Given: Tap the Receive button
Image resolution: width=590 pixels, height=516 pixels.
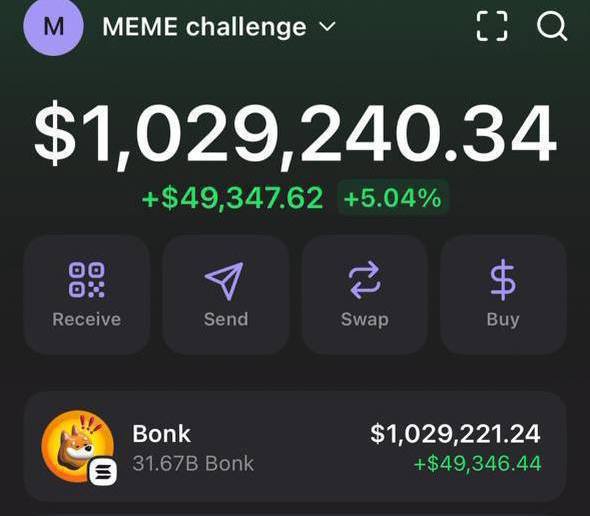Looking at the screenshot, I should pyautogui.click(x=87, y=295).
